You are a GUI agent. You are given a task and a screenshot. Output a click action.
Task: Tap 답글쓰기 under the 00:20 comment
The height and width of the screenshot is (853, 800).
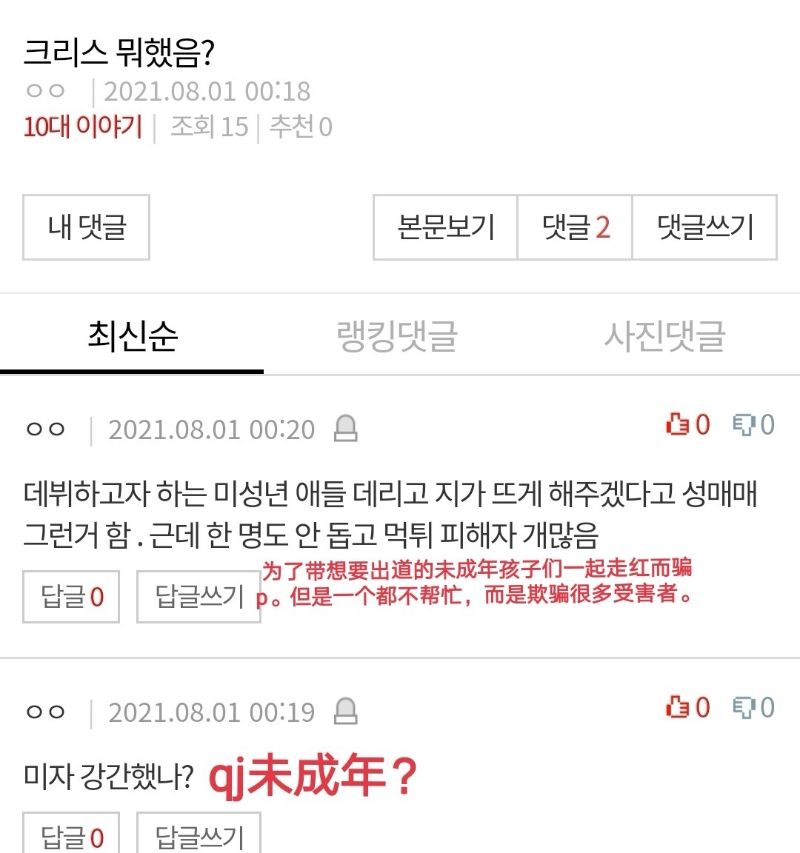[x=198, y=597]
